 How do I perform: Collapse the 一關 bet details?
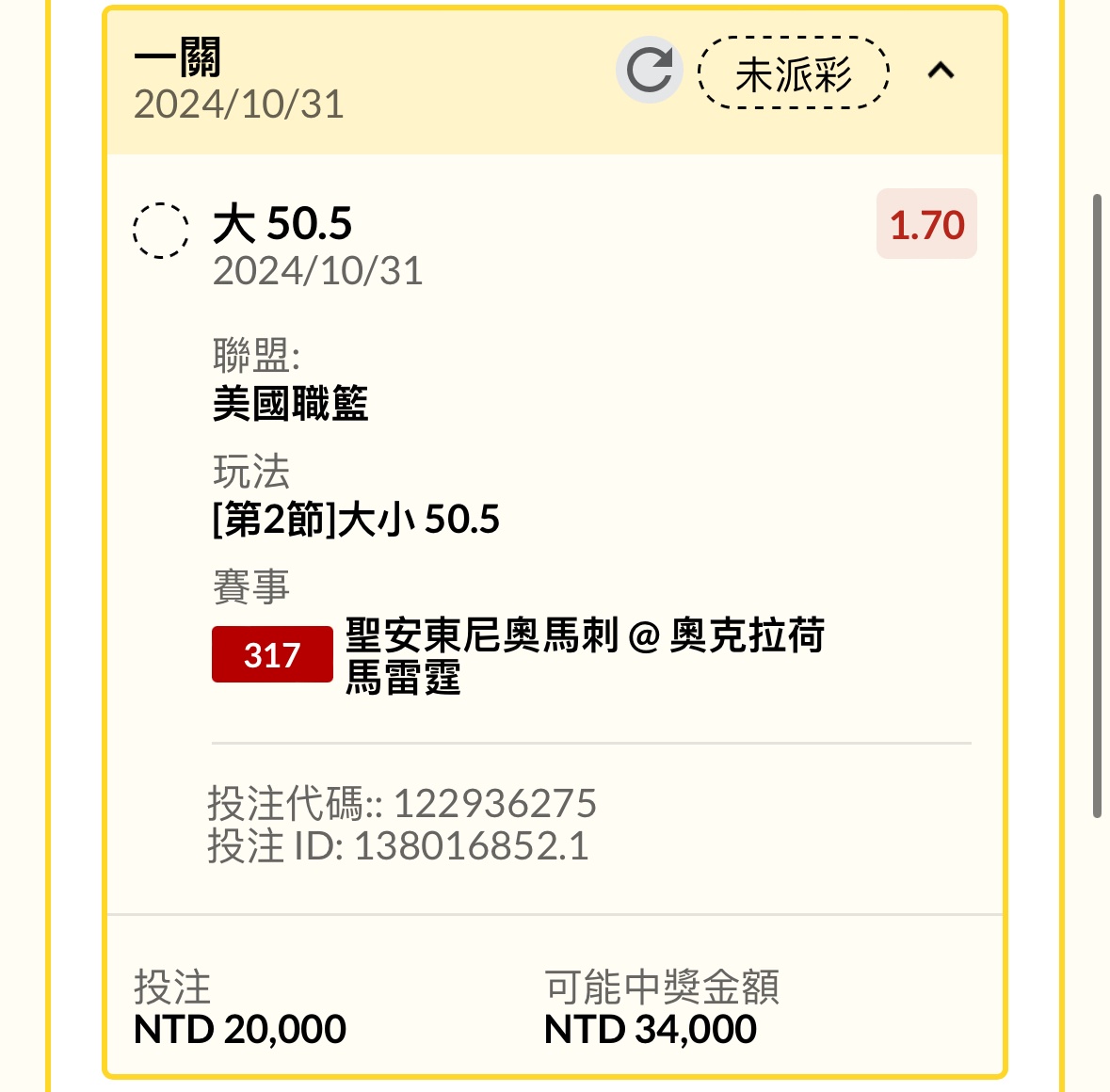tap(941, 71)
